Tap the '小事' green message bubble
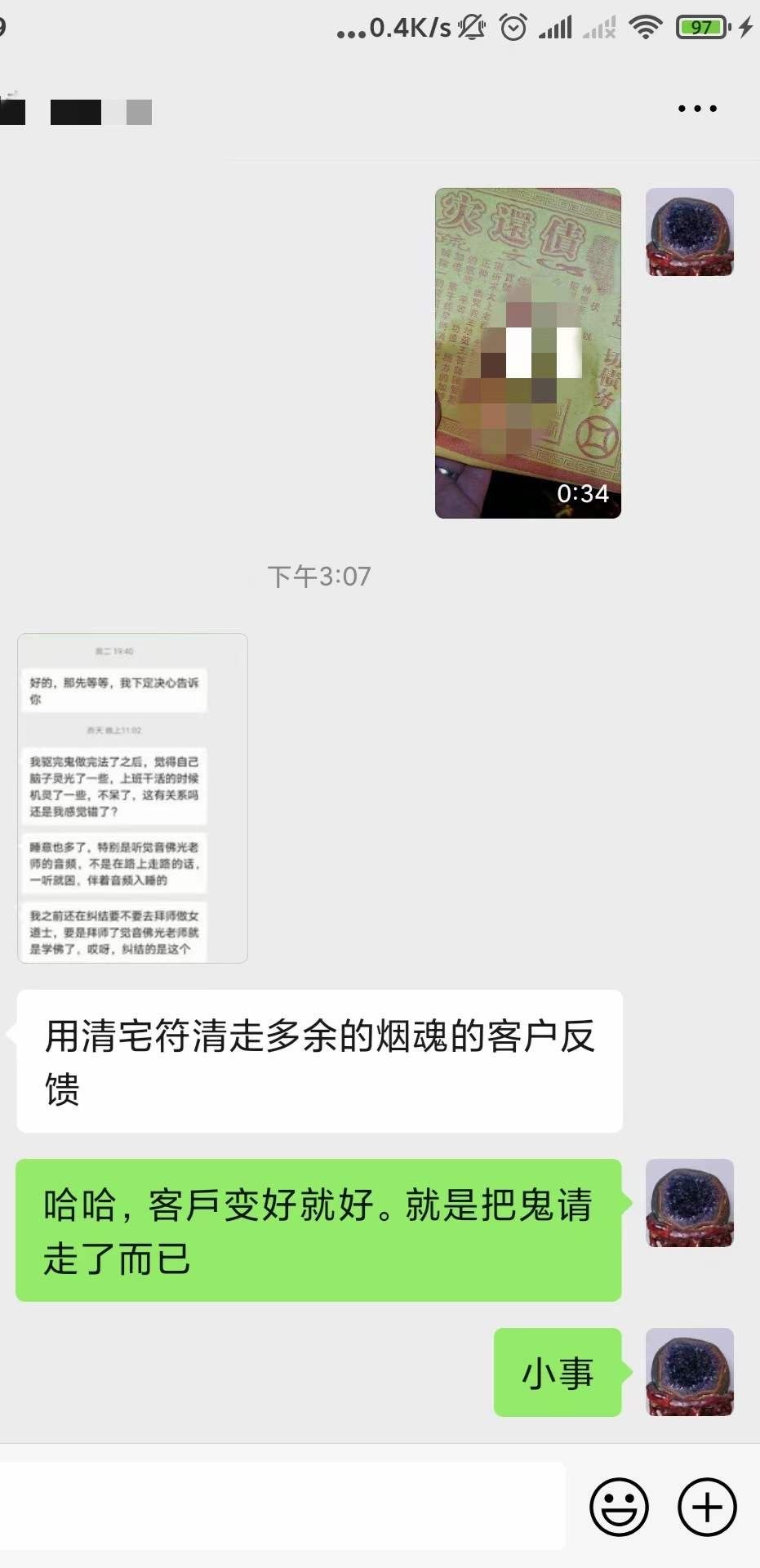 558,1373
